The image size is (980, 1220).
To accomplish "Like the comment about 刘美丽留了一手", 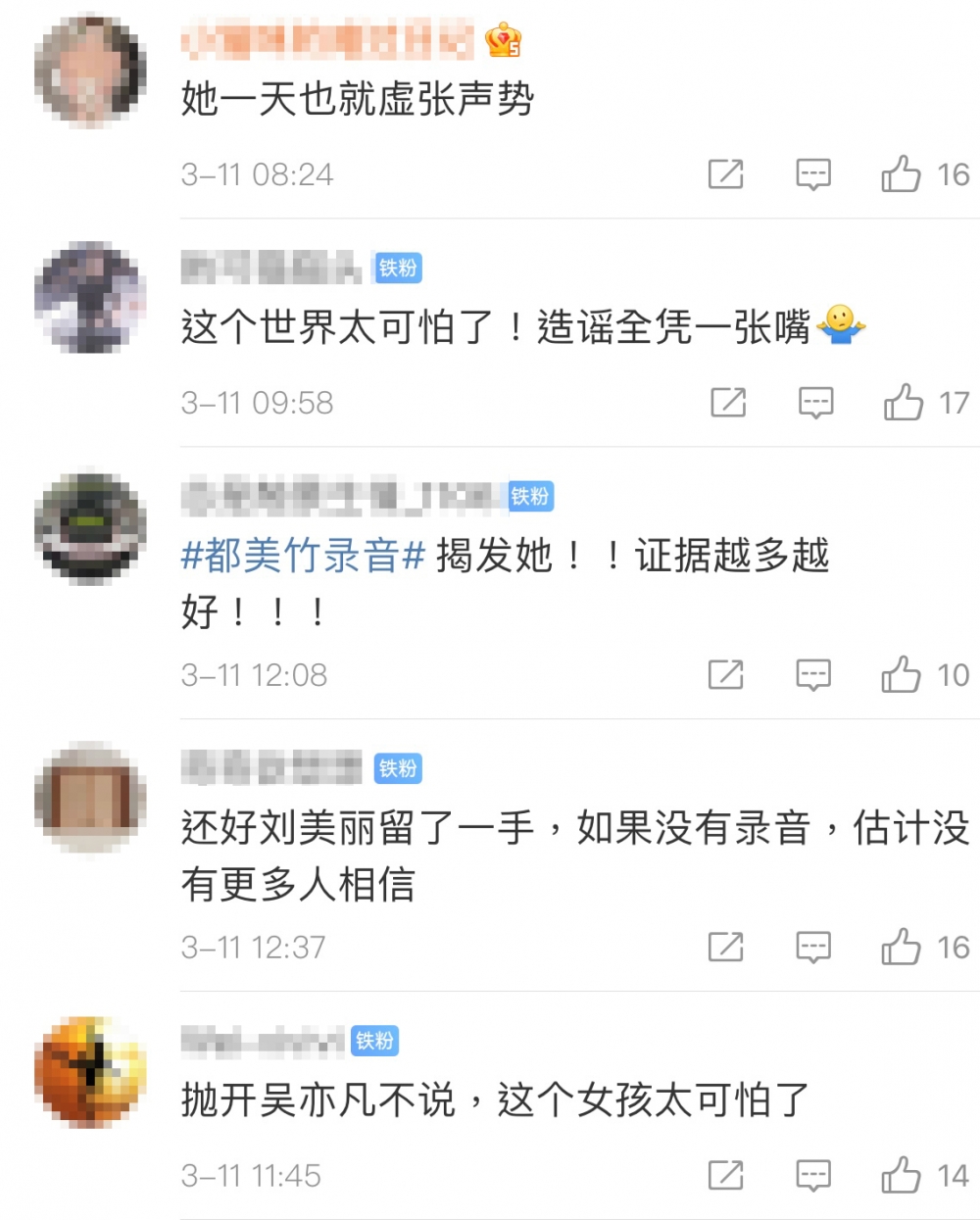I will 902,948.
